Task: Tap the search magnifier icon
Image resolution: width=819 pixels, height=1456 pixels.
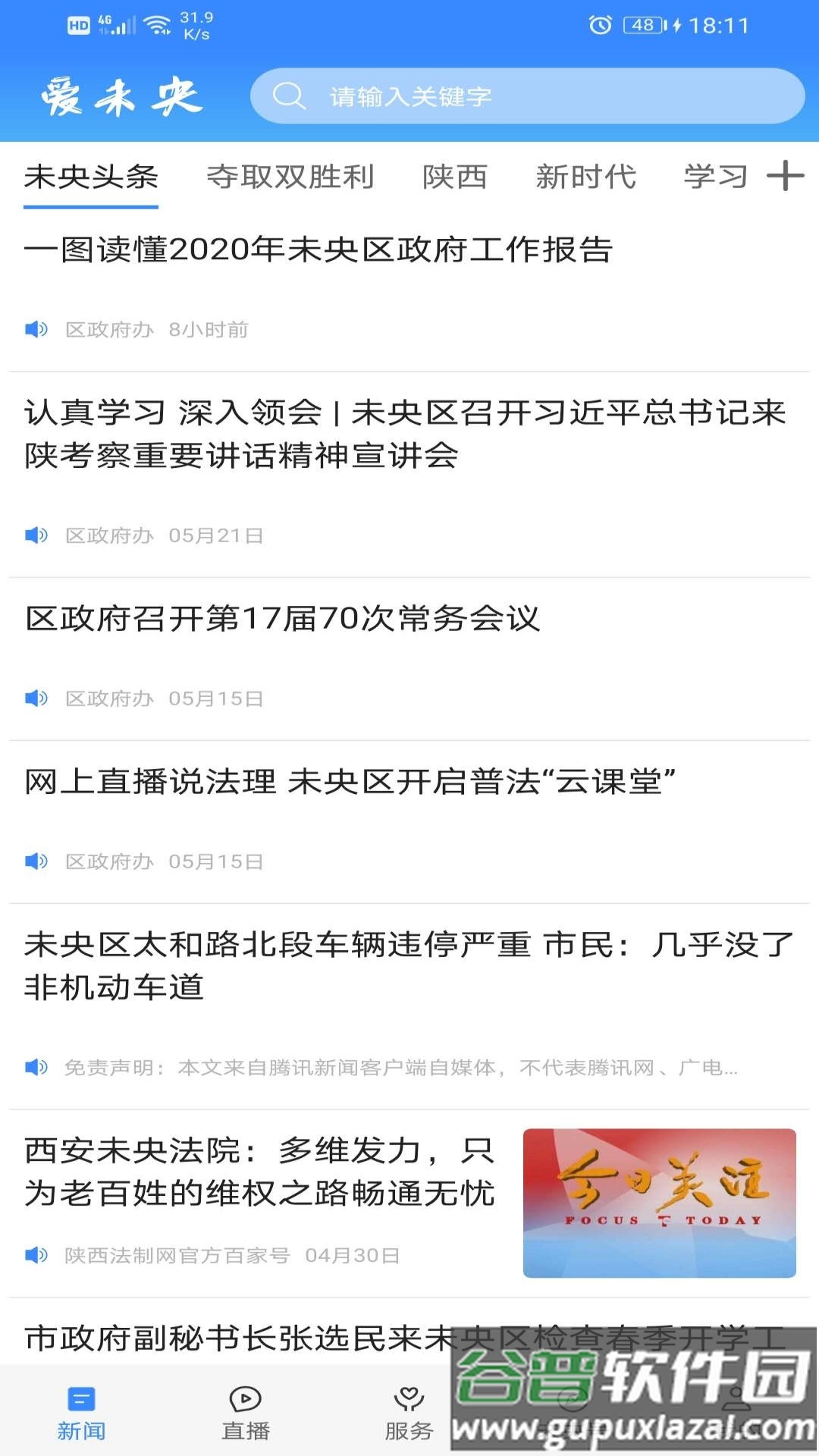Action: 288,97
